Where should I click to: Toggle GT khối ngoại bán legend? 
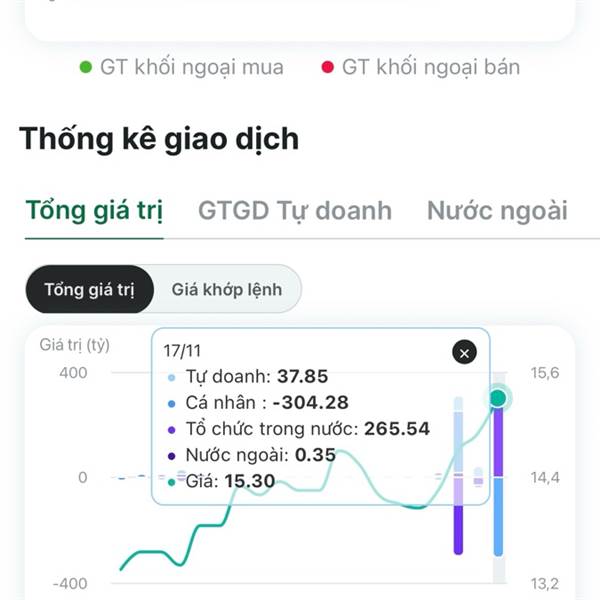421,67
